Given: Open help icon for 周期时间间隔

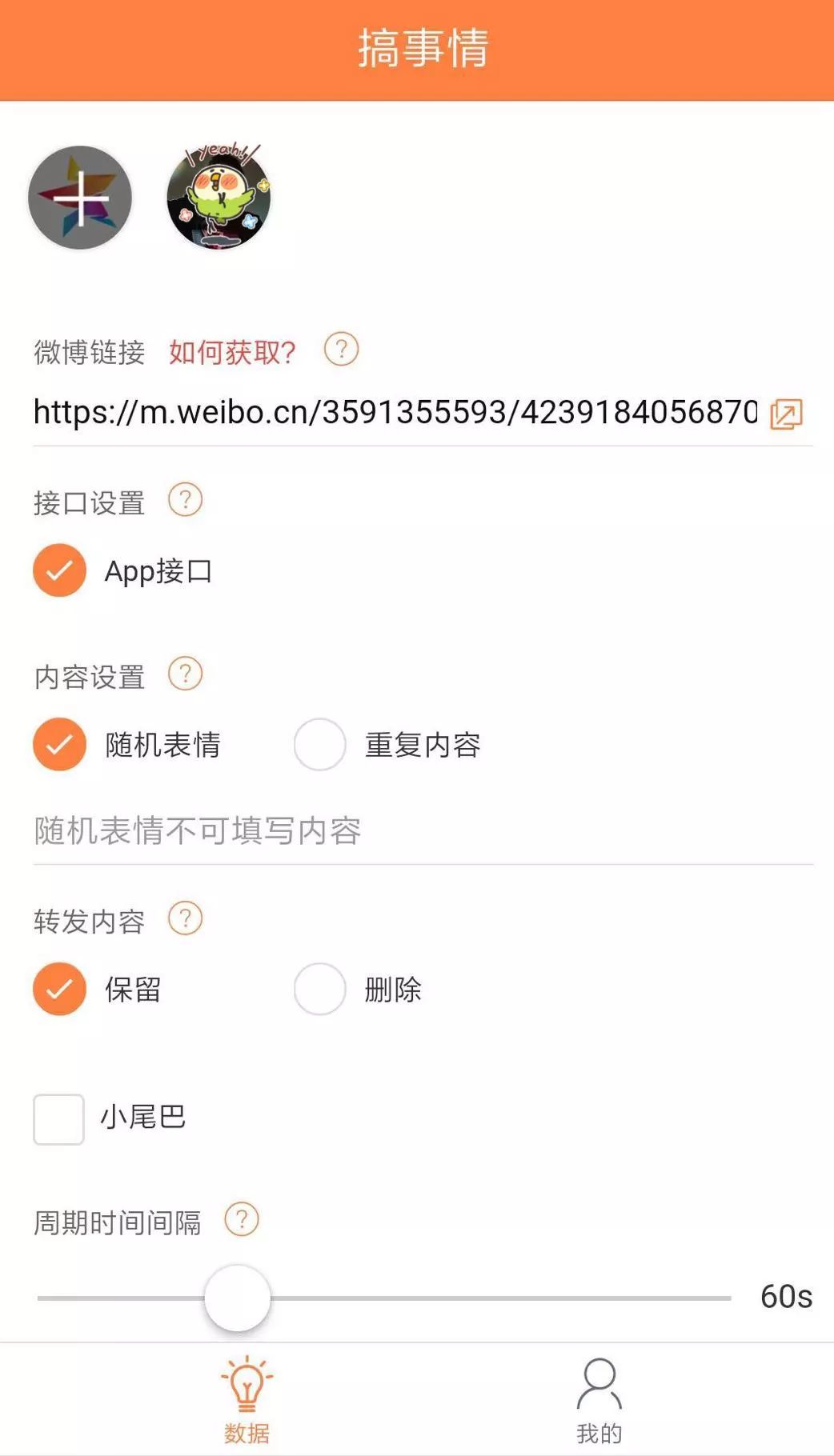Looking at the screenshot, I should click(242, 1220).
